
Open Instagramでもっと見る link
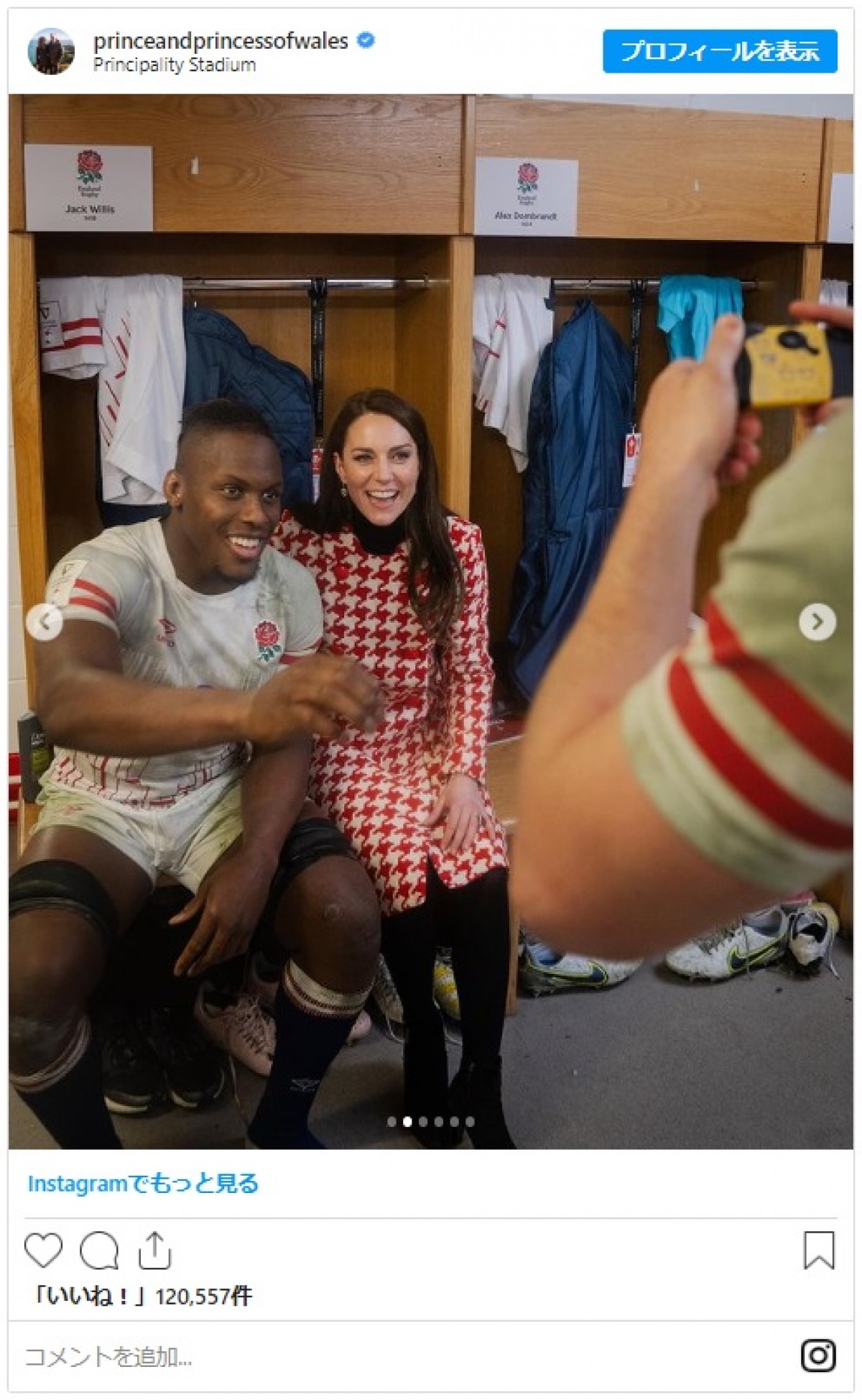tap(143, 1184)
